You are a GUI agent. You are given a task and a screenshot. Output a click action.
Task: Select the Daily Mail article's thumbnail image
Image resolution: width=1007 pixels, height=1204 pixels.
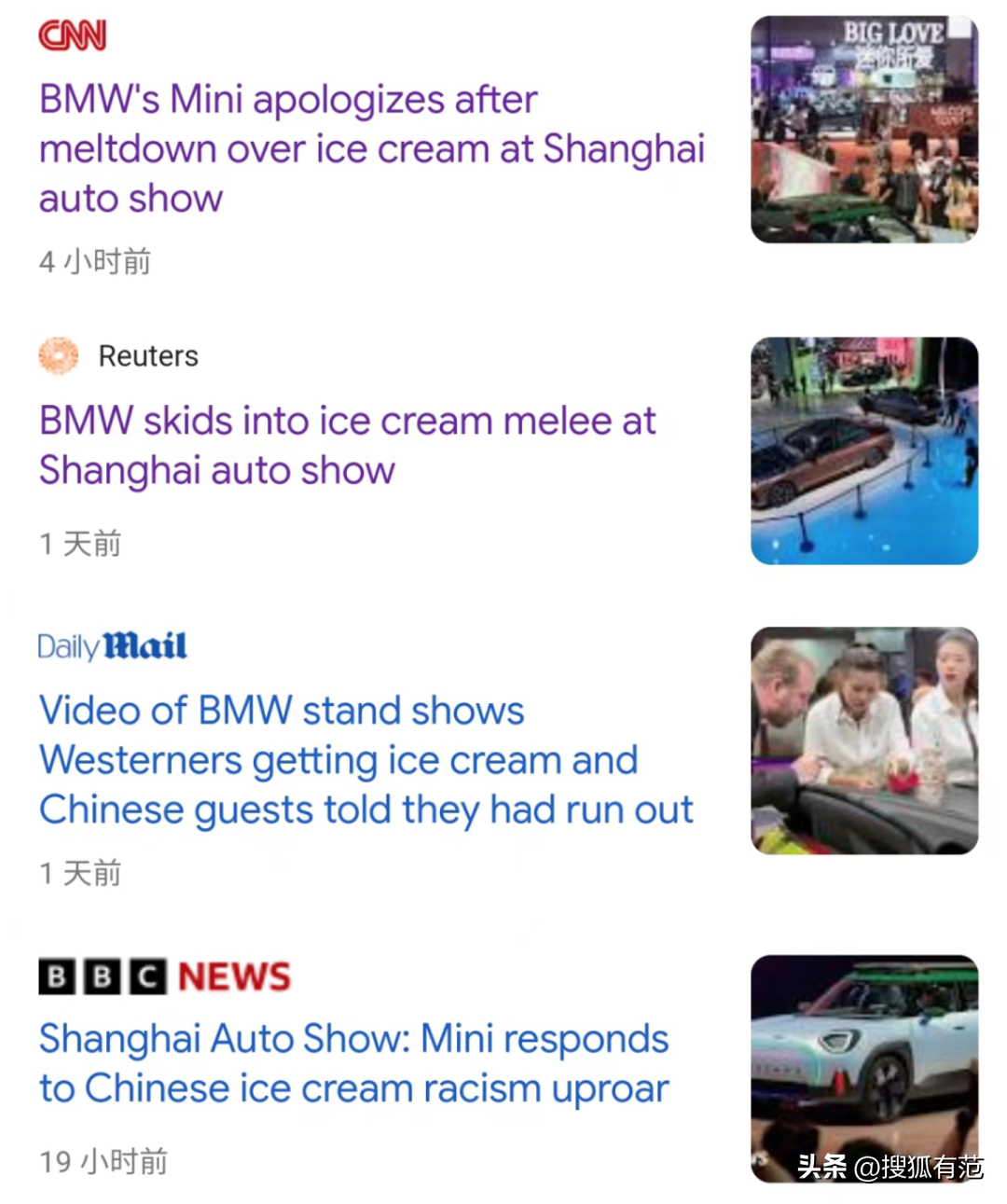click(864, 740)
